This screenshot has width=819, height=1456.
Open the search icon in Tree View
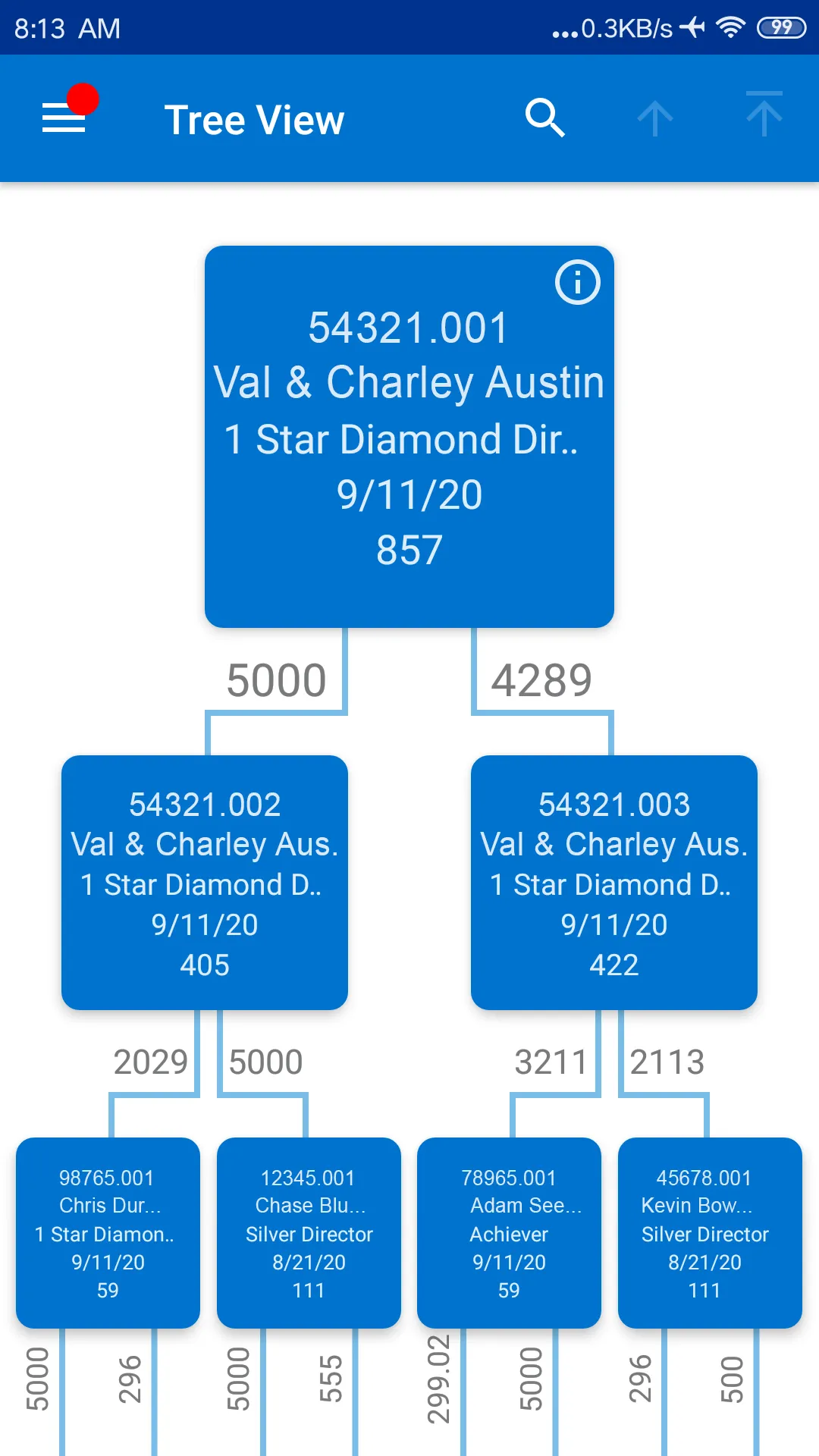(545, 118)
